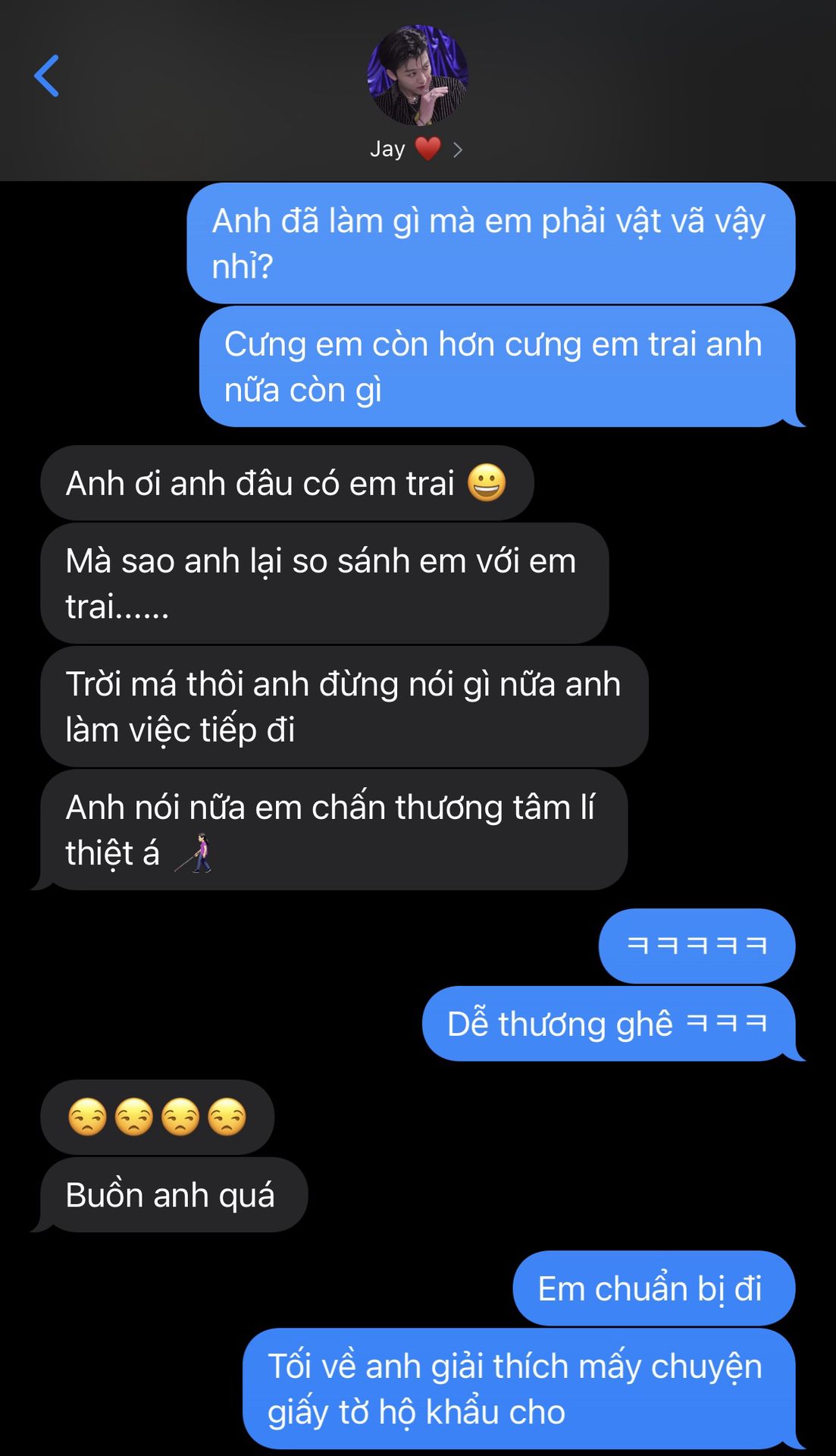The height and width of the screenshot is (1456, 836).
Task: Open Jay's contact profile picture
Action: (x=418, y=76)
